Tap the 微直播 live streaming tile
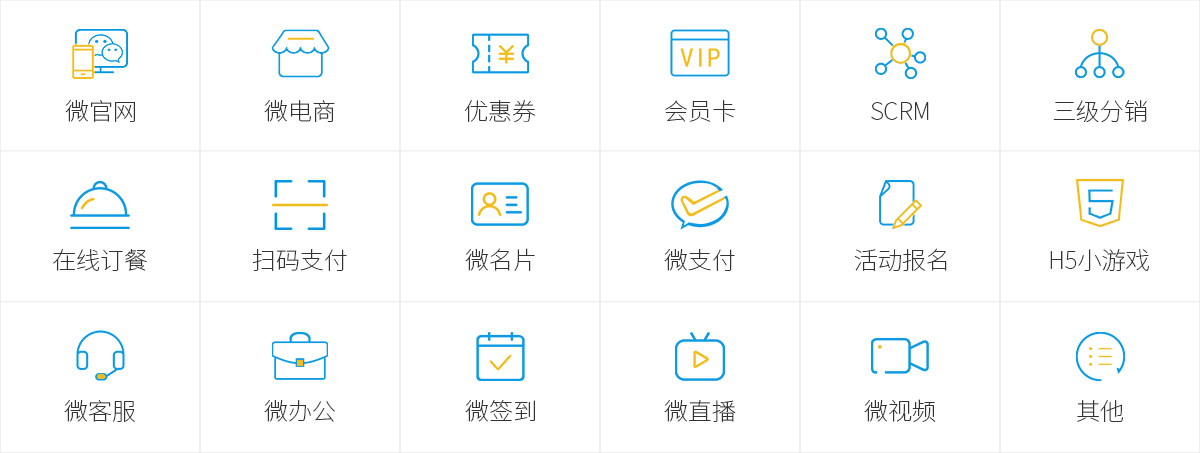1200x453 pixels. pos(700,377)
